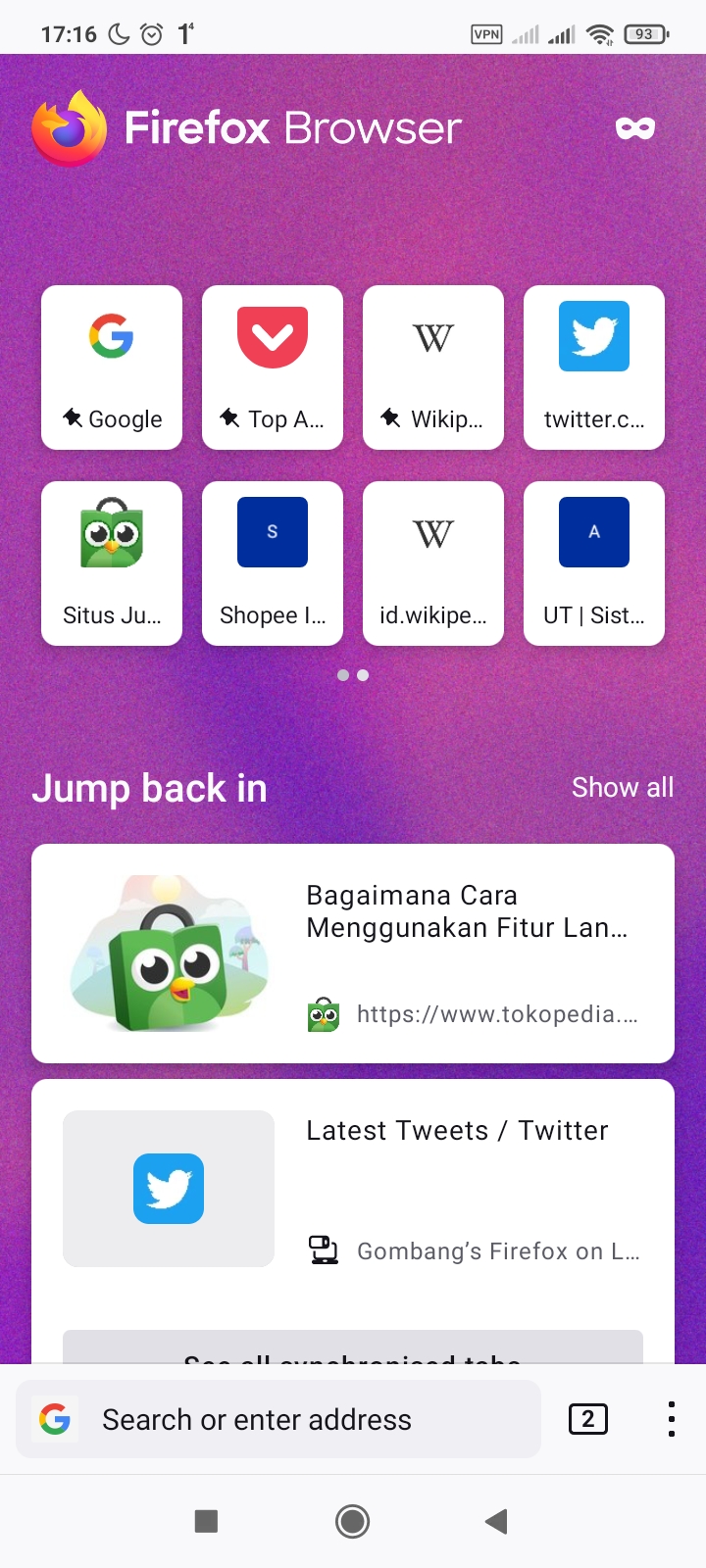Open the tab counter showing 2 tabs
This screenshot has height=1568, width=706.
pos(588,1419)
